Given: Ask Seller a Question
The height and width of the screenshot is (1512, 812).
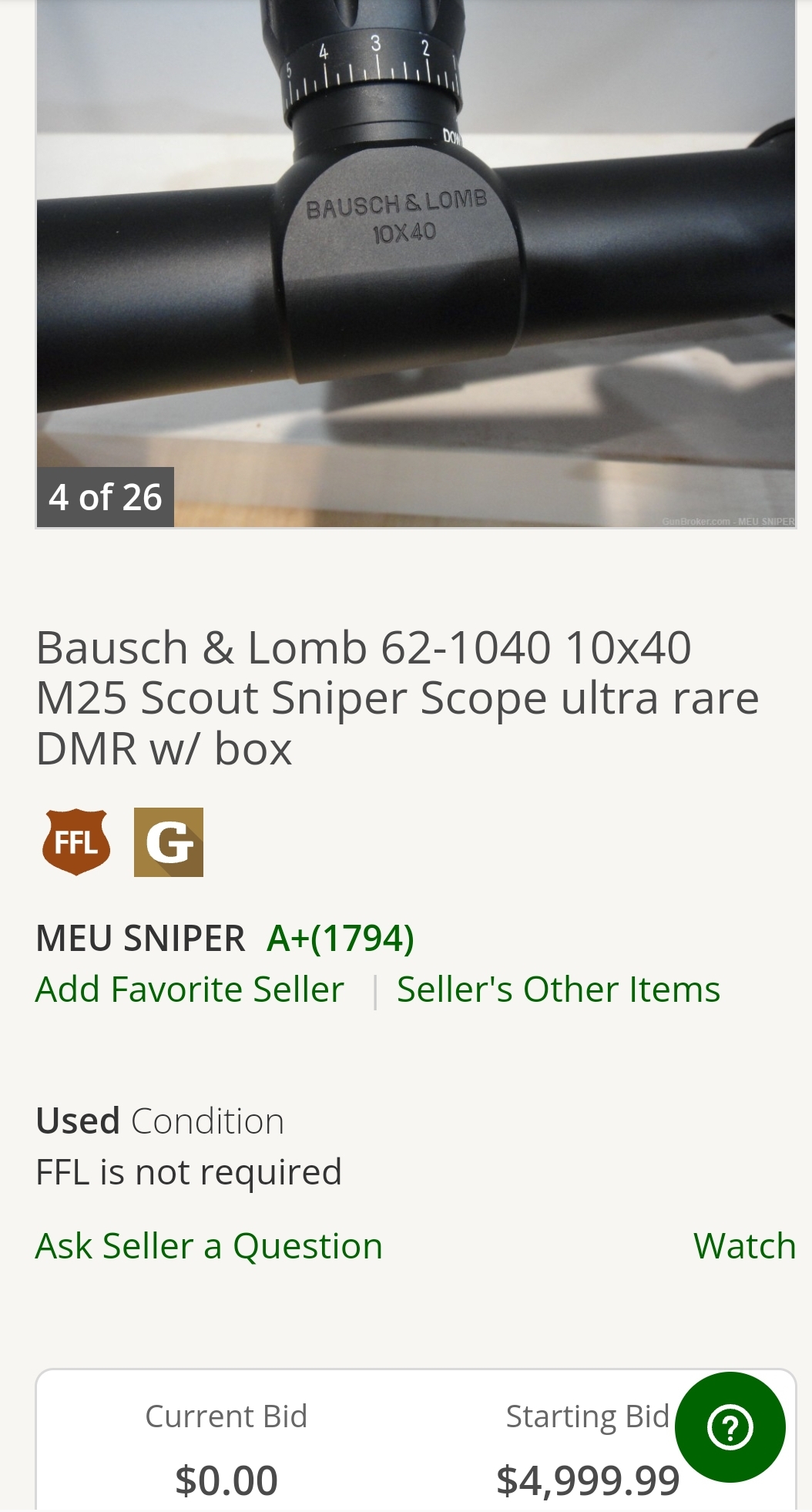Looking at the screenshot, I should tap(209, 1245).
